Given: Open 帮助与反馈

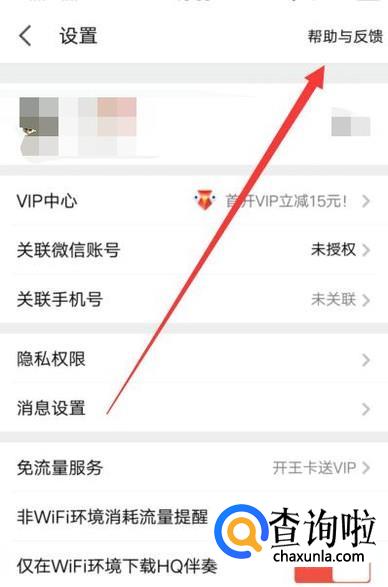Looking at the screenshot, I should 345,37.
